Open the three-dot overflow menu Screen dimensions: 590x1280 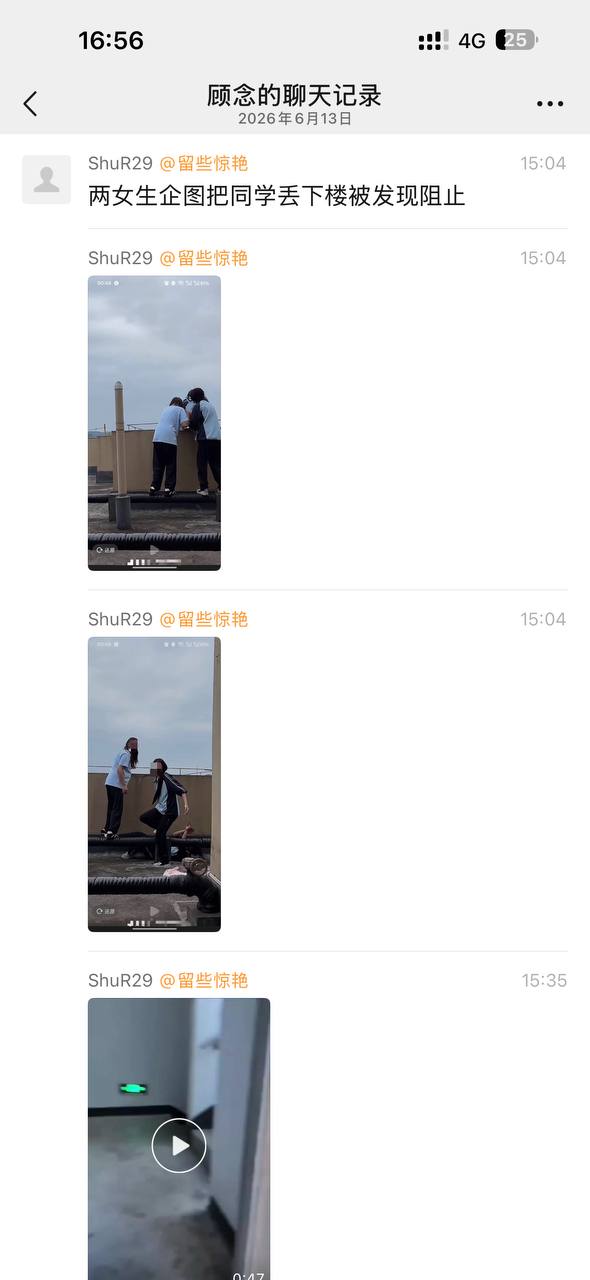coord(550,103)
